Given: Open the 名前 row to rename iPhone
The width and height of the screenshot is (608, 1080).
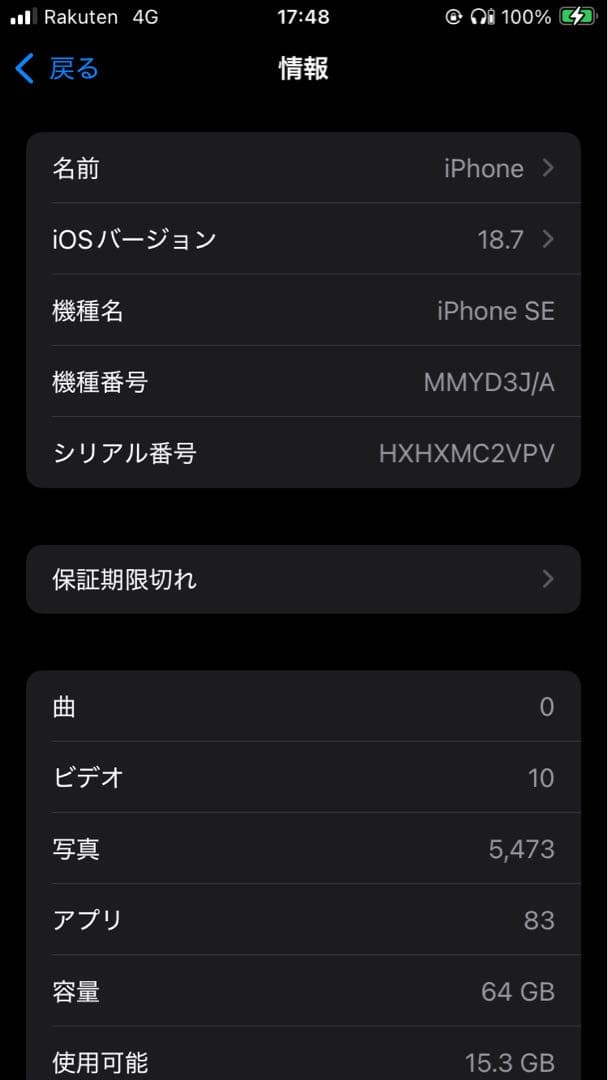Looking at the screenshot, I should (x=303, y=168).
